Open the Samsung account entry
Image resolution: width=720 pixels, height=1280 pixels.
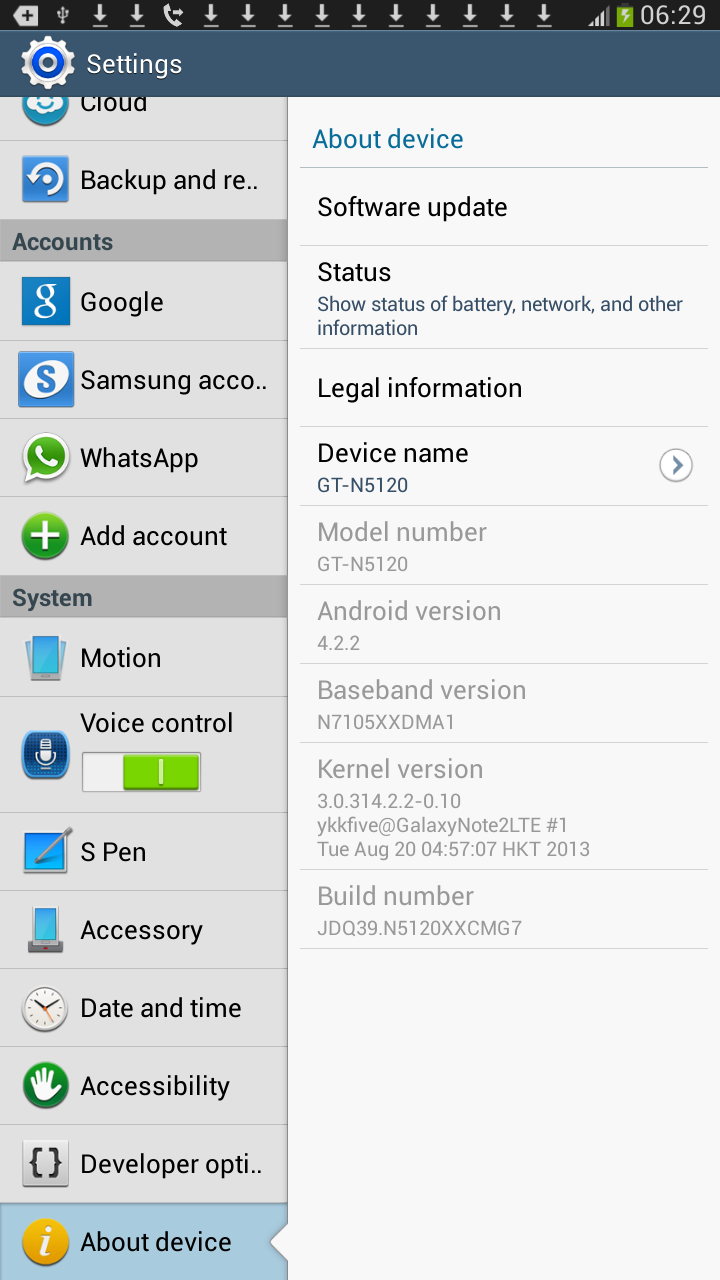(143, 380)
